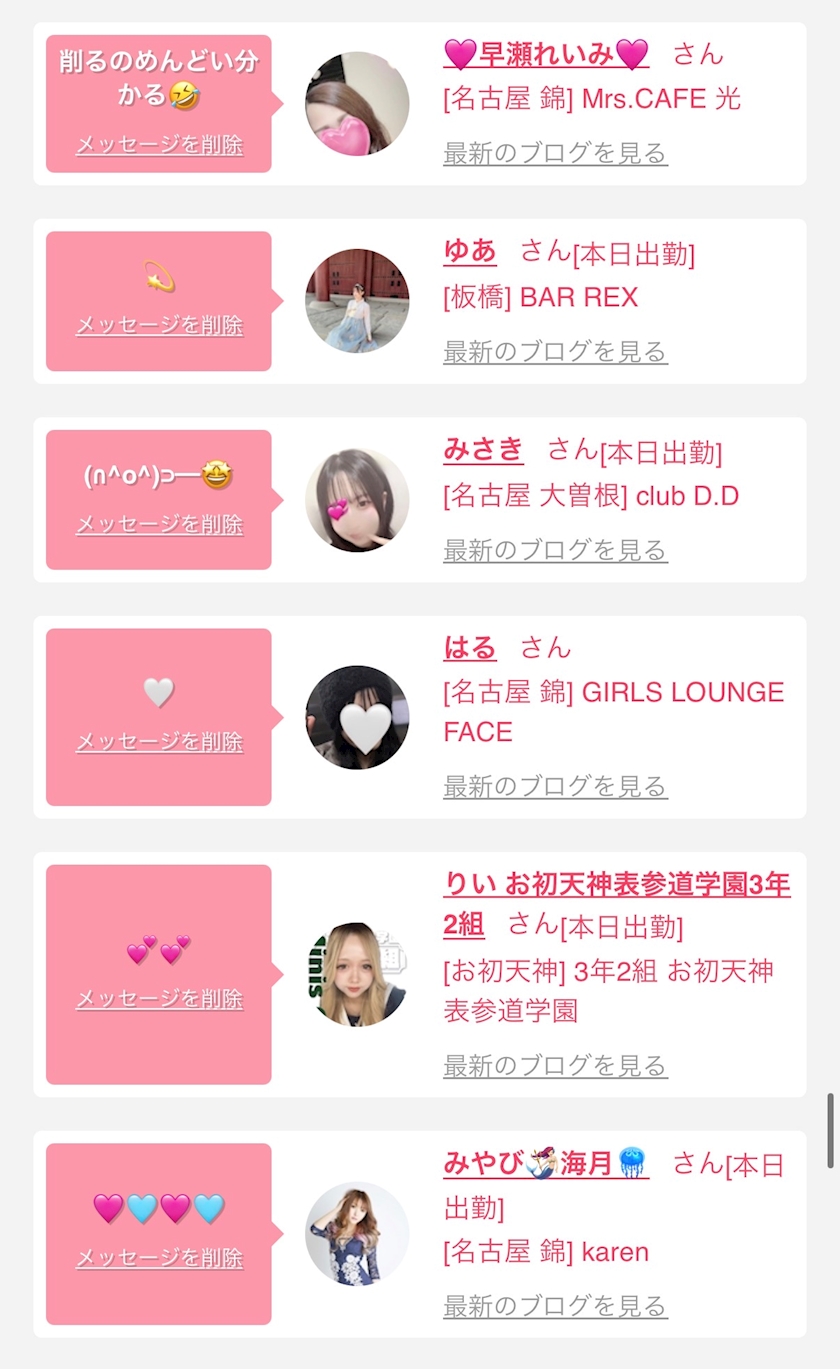View latest blog of みやび海月 at karen
Image resolution: width=840 pixels, height=1369 pixels.
coord(555,1306)
